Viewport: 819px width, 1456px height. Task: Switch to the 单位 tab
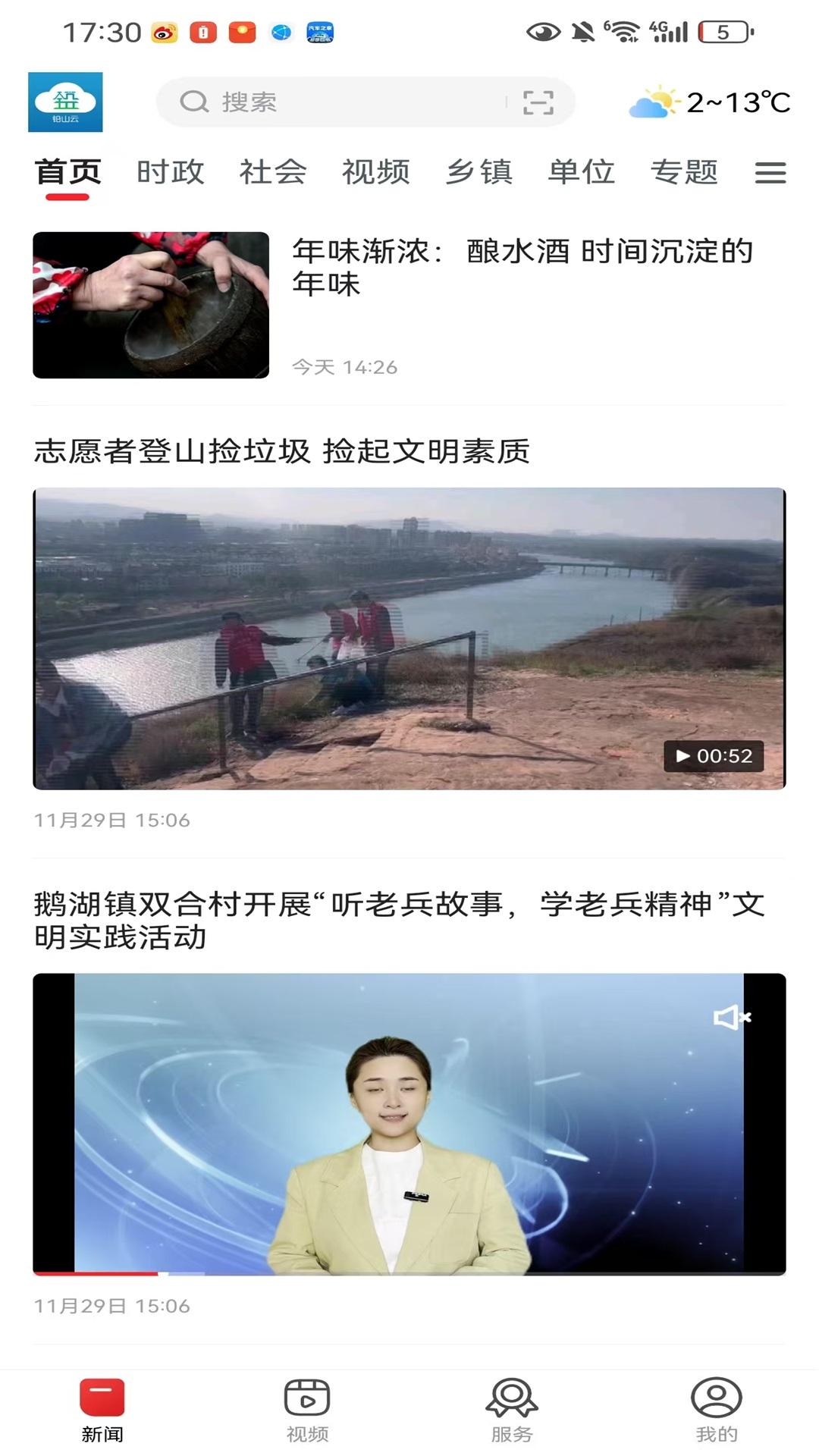point(582,172)
